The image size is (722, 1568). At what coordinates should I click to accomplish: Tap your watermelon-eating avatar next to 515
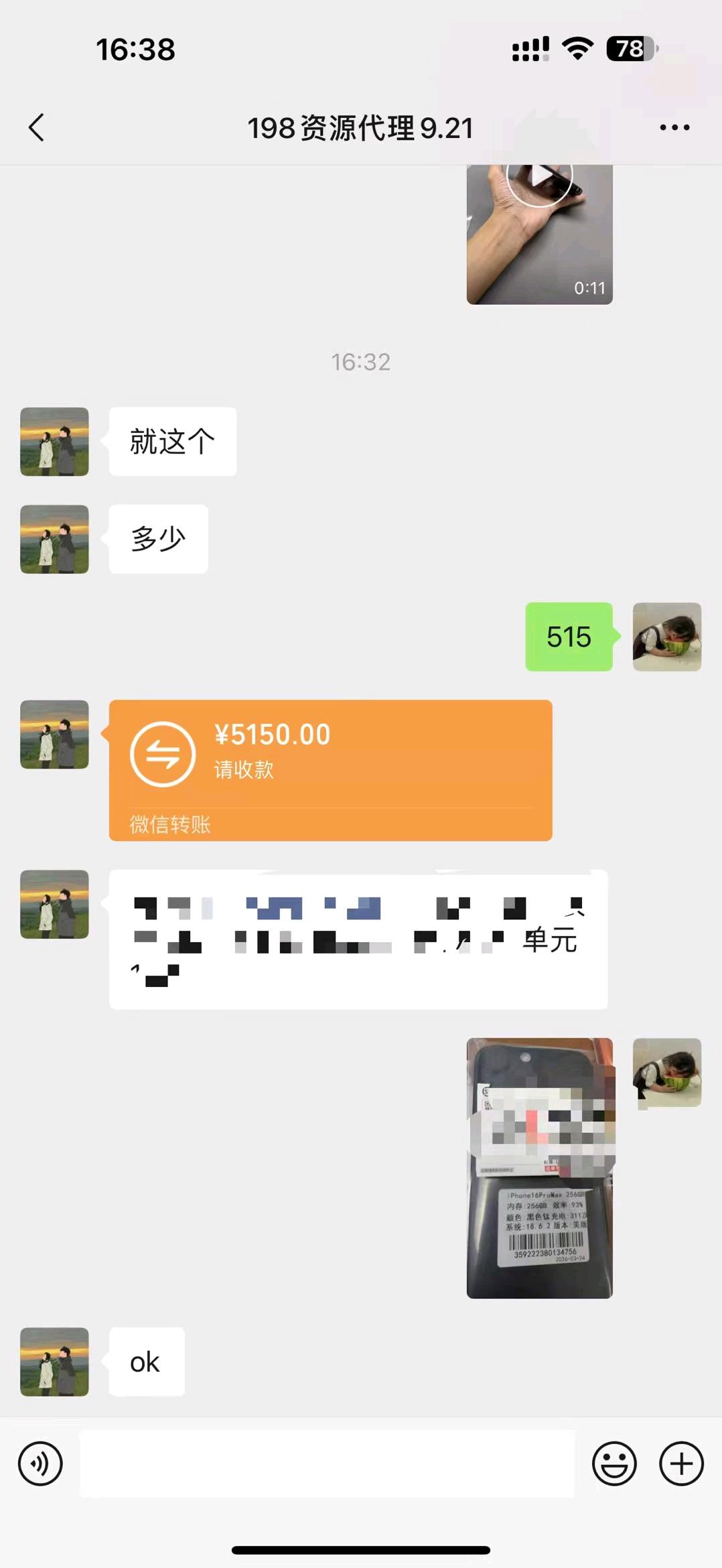[x=668, y=637]
